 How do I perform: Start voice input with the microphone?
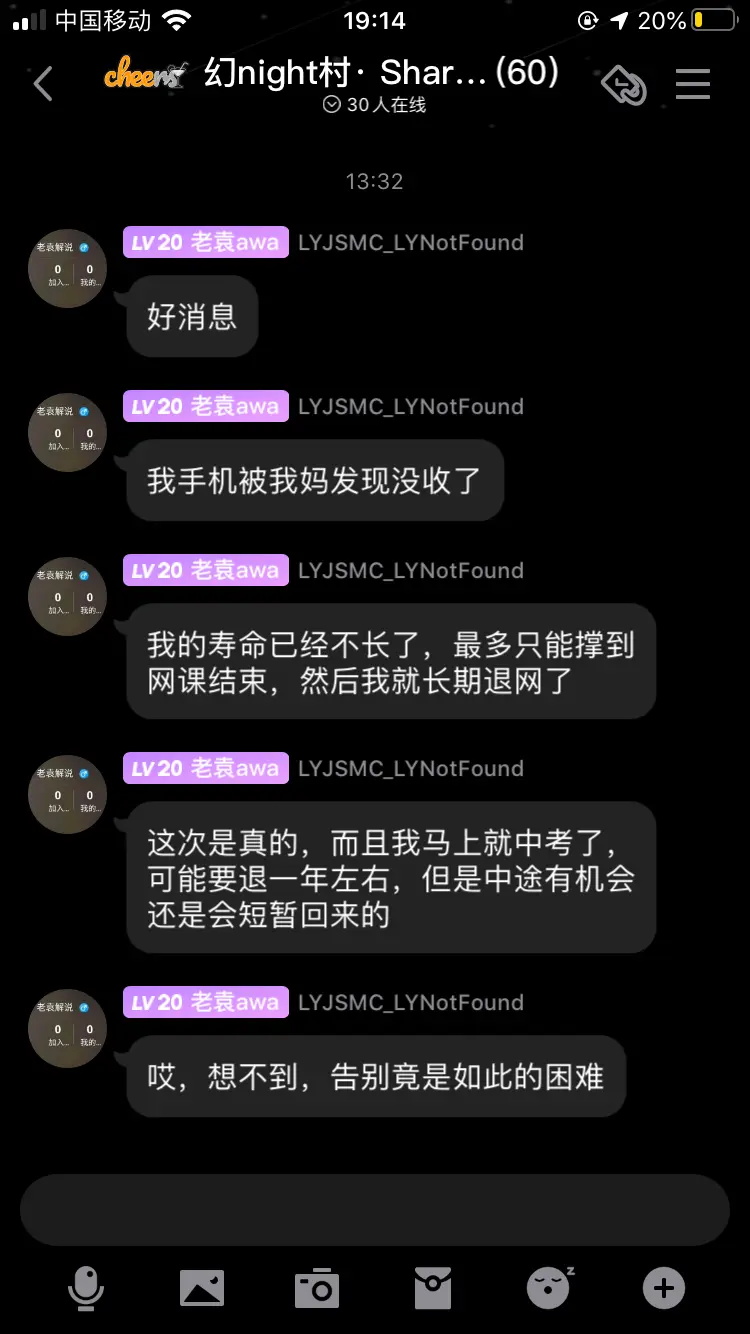(x=85, y=1288)
